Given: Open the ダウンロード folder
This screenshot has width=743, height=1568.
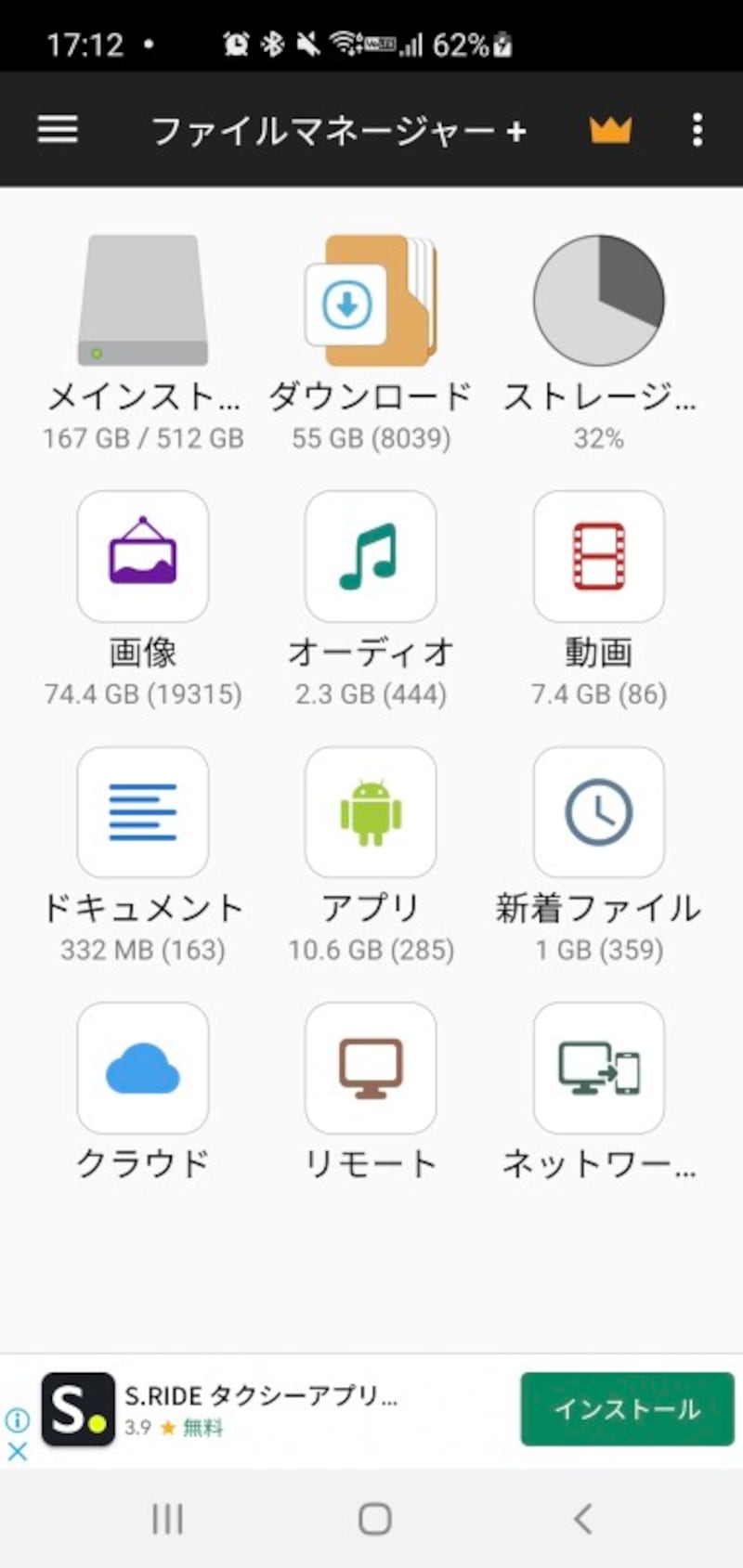Looking at the screenshot, I should (371, 301).
